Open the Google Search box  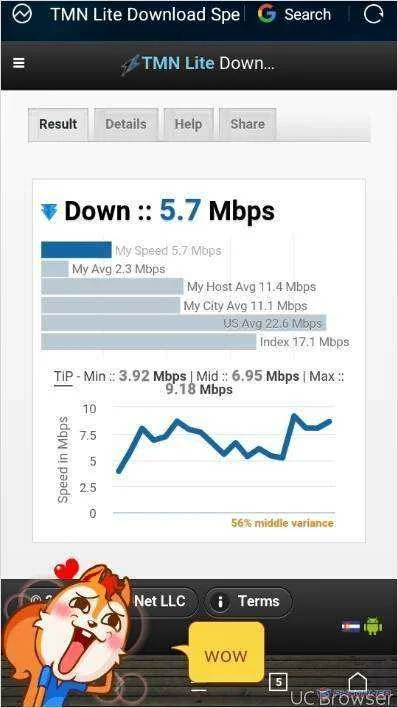coord(297,14)
